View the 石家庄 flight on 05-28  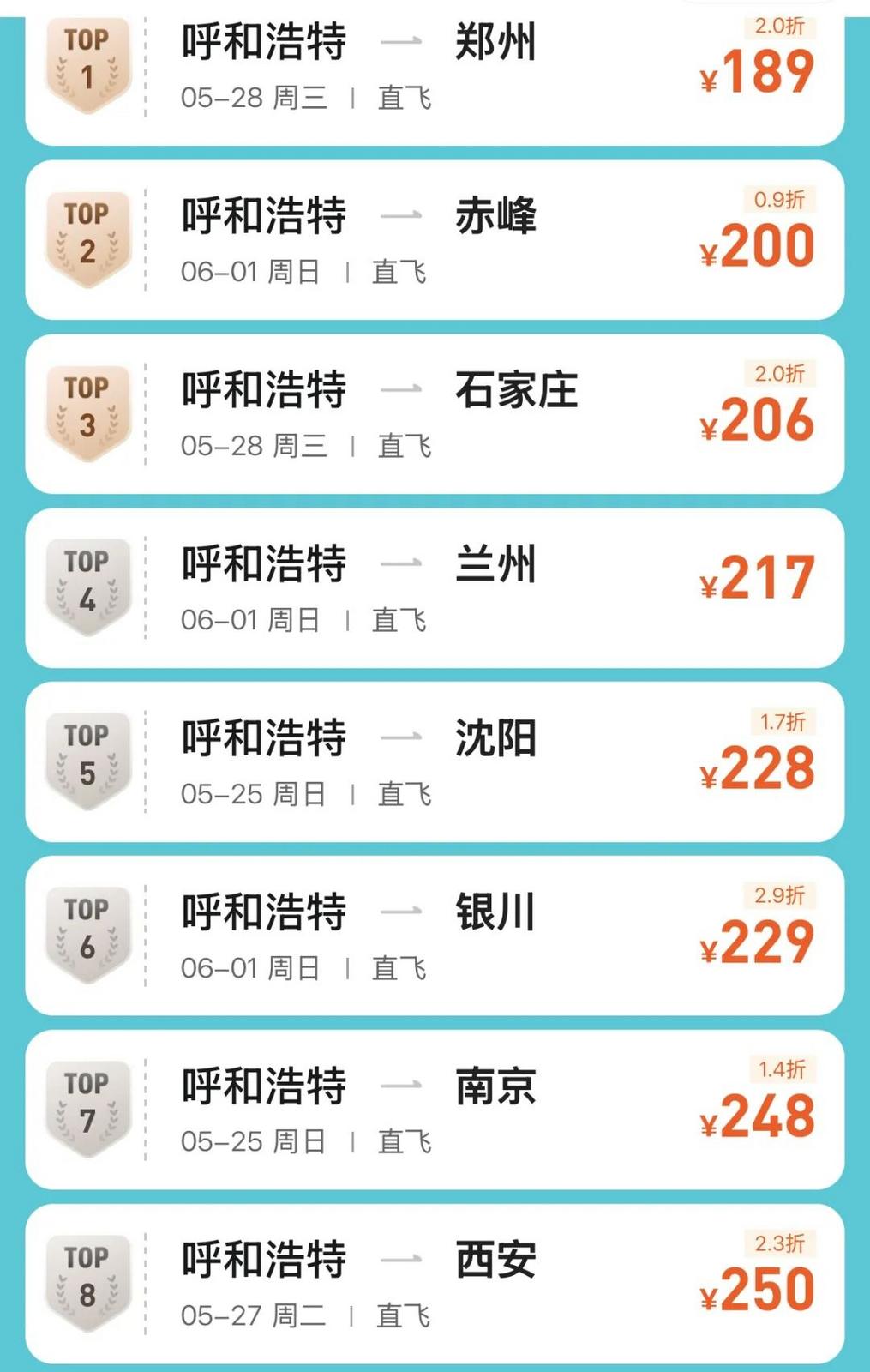[435, 414]
